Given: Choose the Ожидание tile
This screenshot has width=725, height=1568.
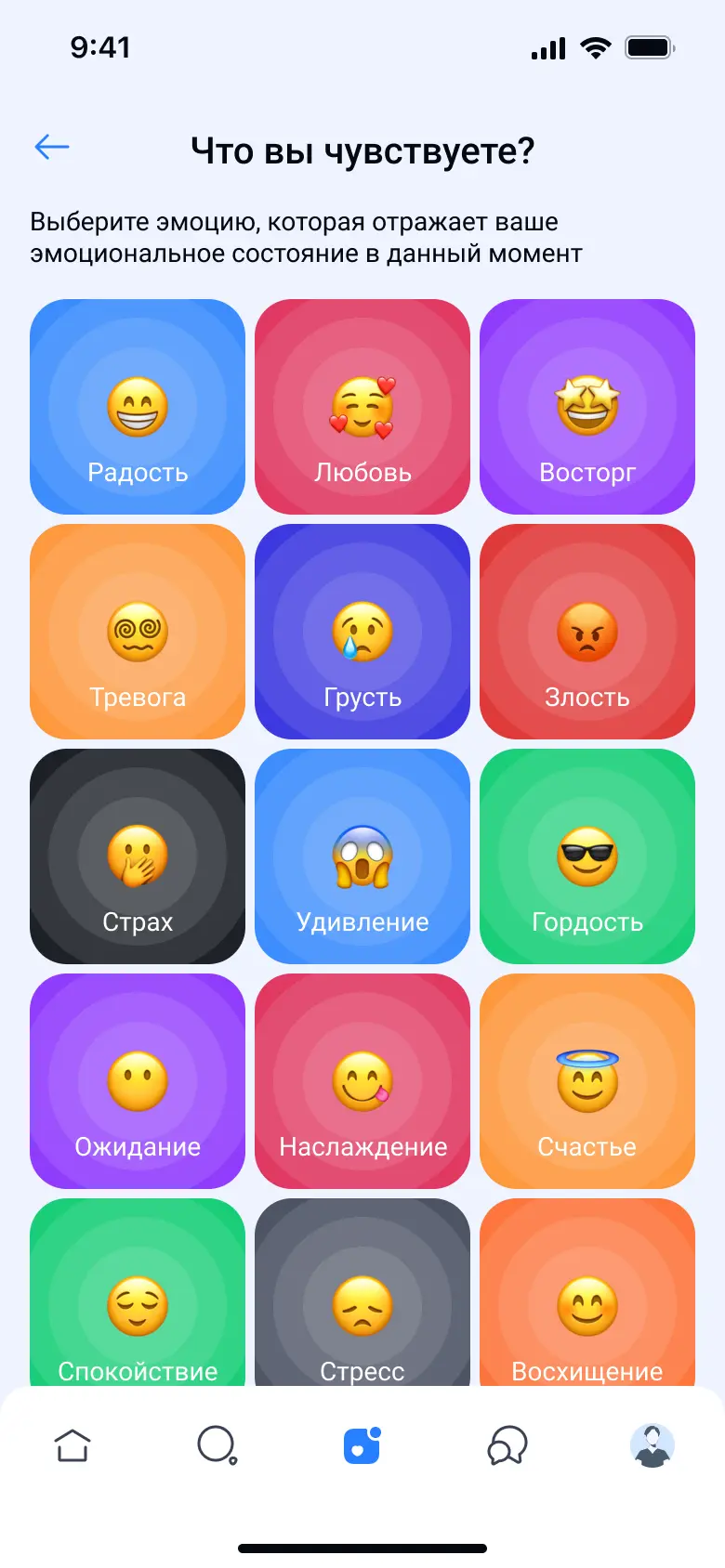Looking at the screenshot, I should pyautogui.click(x=138, y=1081).
